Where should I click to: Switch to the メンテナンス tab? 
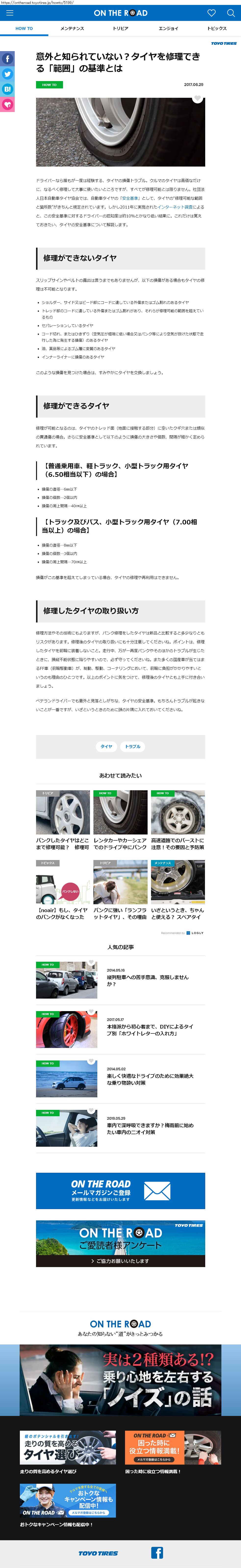click(72, 28)
